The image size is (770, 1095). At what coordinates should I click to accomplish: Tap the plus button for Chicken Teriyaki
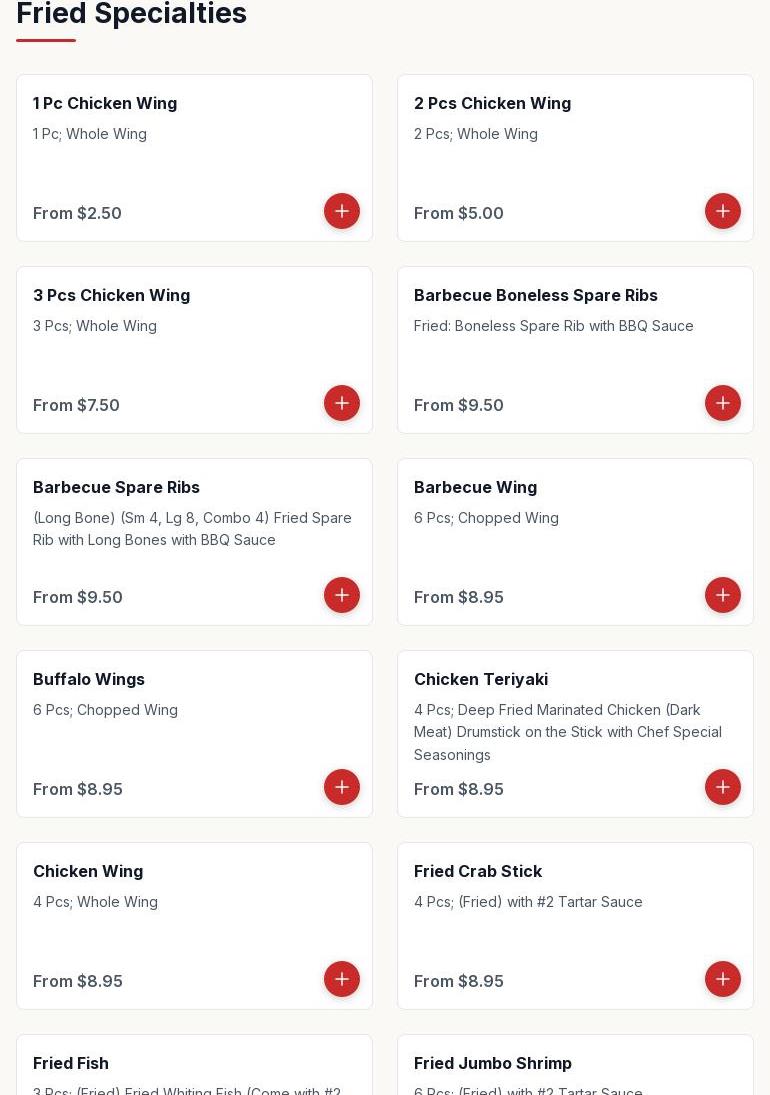(723, 787)
